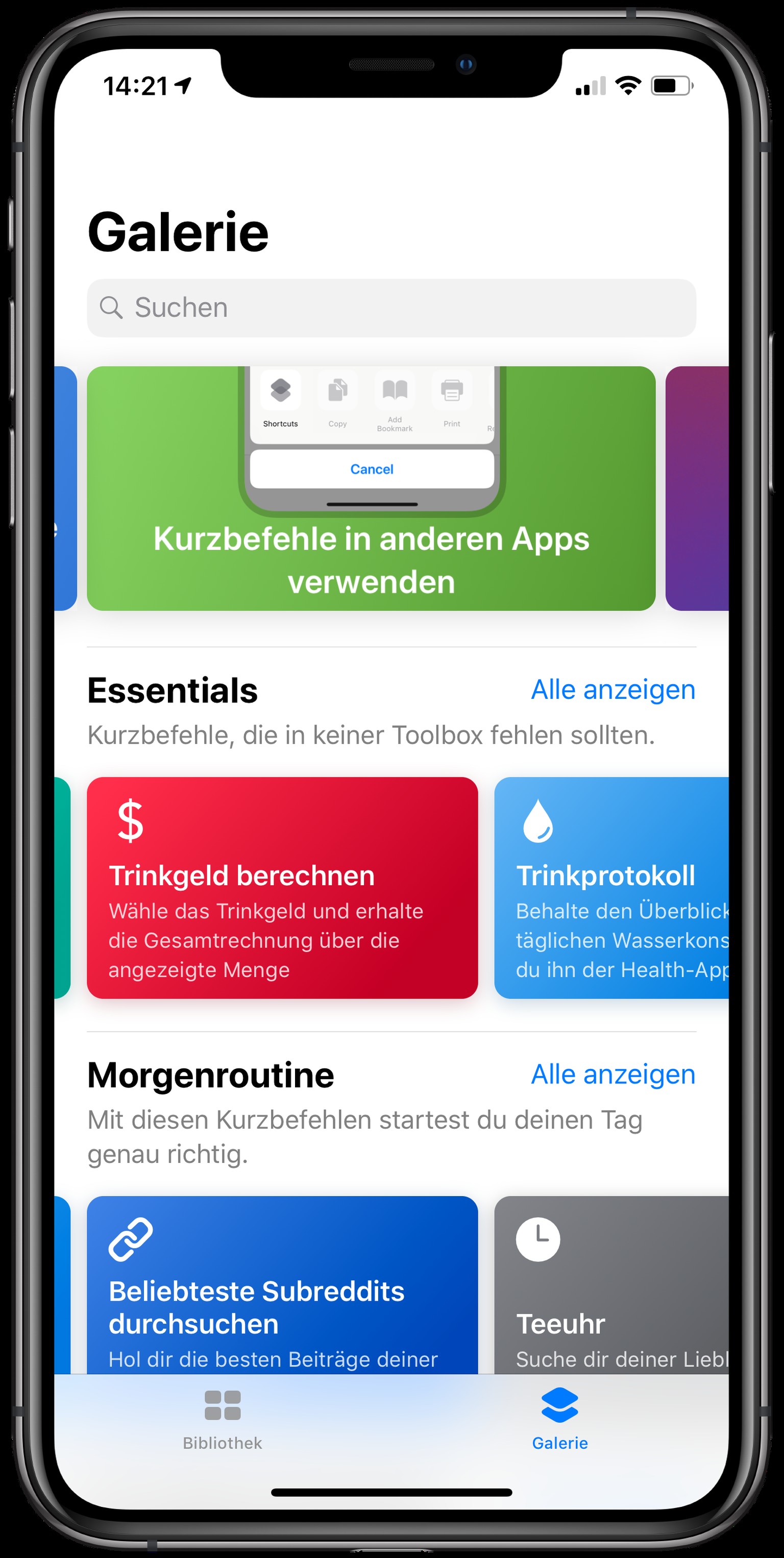Show all Morgenroutine shortcuts
The width and height of the screenshot is (784, 1558).
(x=612, y=1074)
